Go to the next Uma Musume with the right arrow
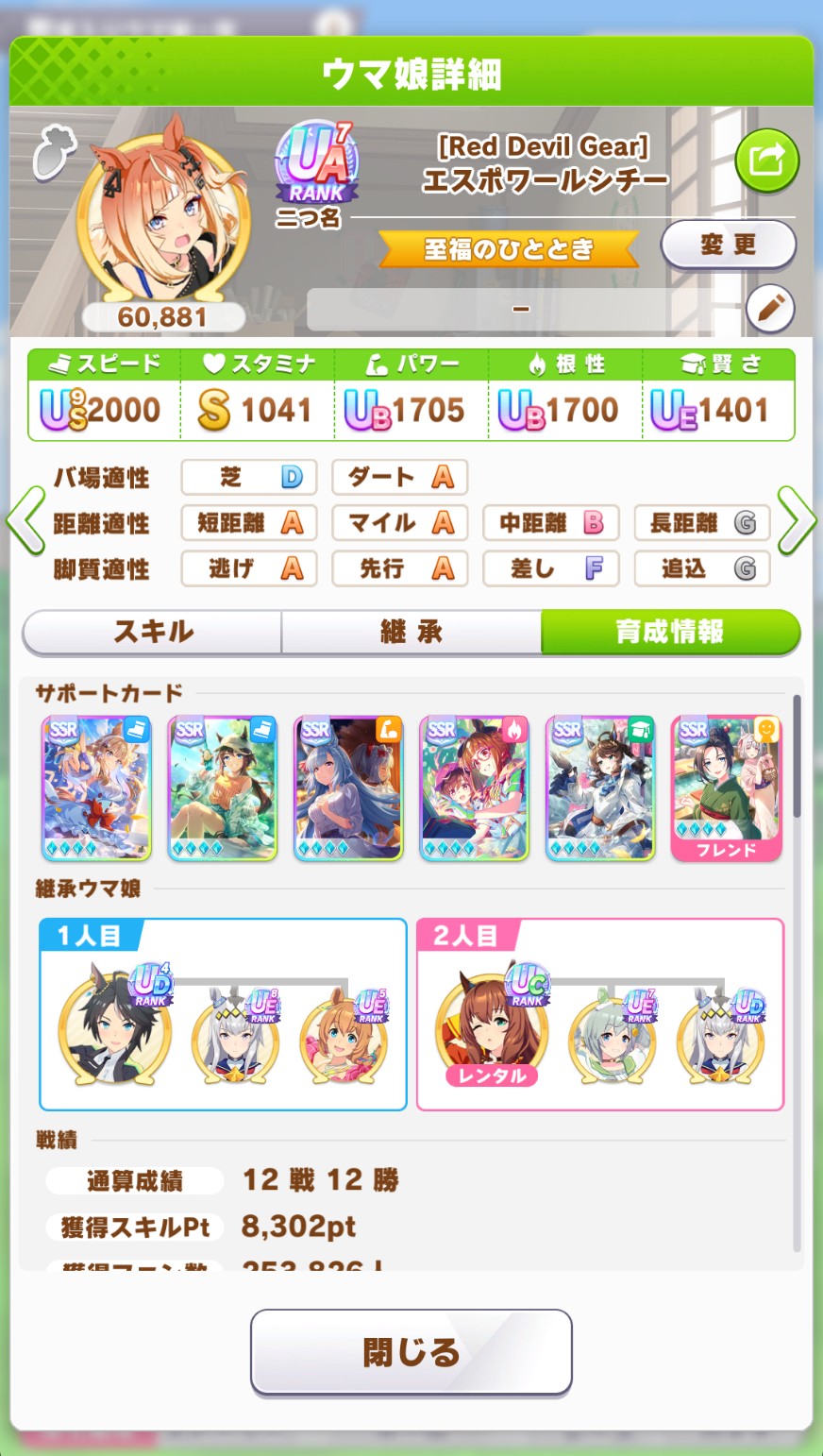 tap(798, 521)
